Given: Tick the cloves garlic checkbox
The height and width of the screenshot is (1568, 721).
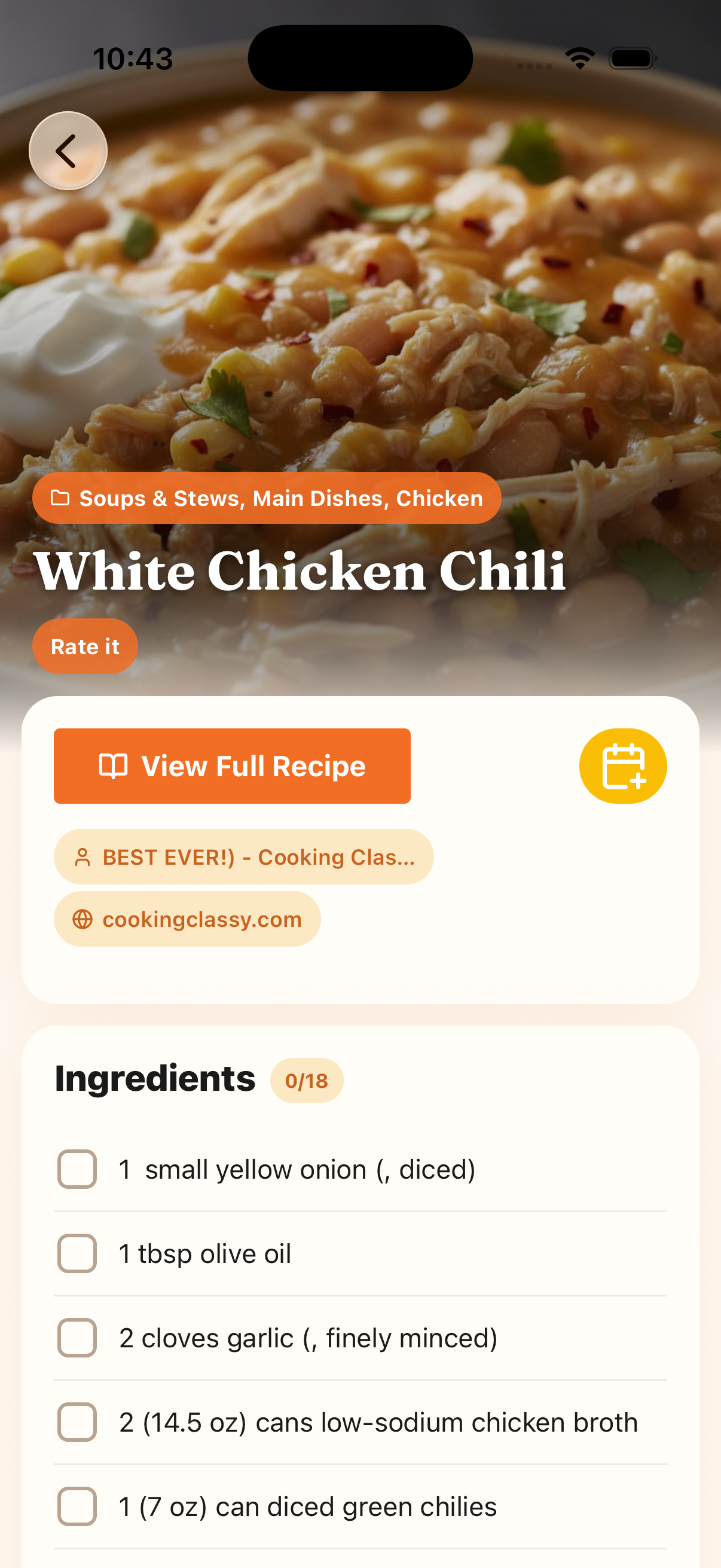Looking at the screenshot, I should click(x=77, y=1338).
